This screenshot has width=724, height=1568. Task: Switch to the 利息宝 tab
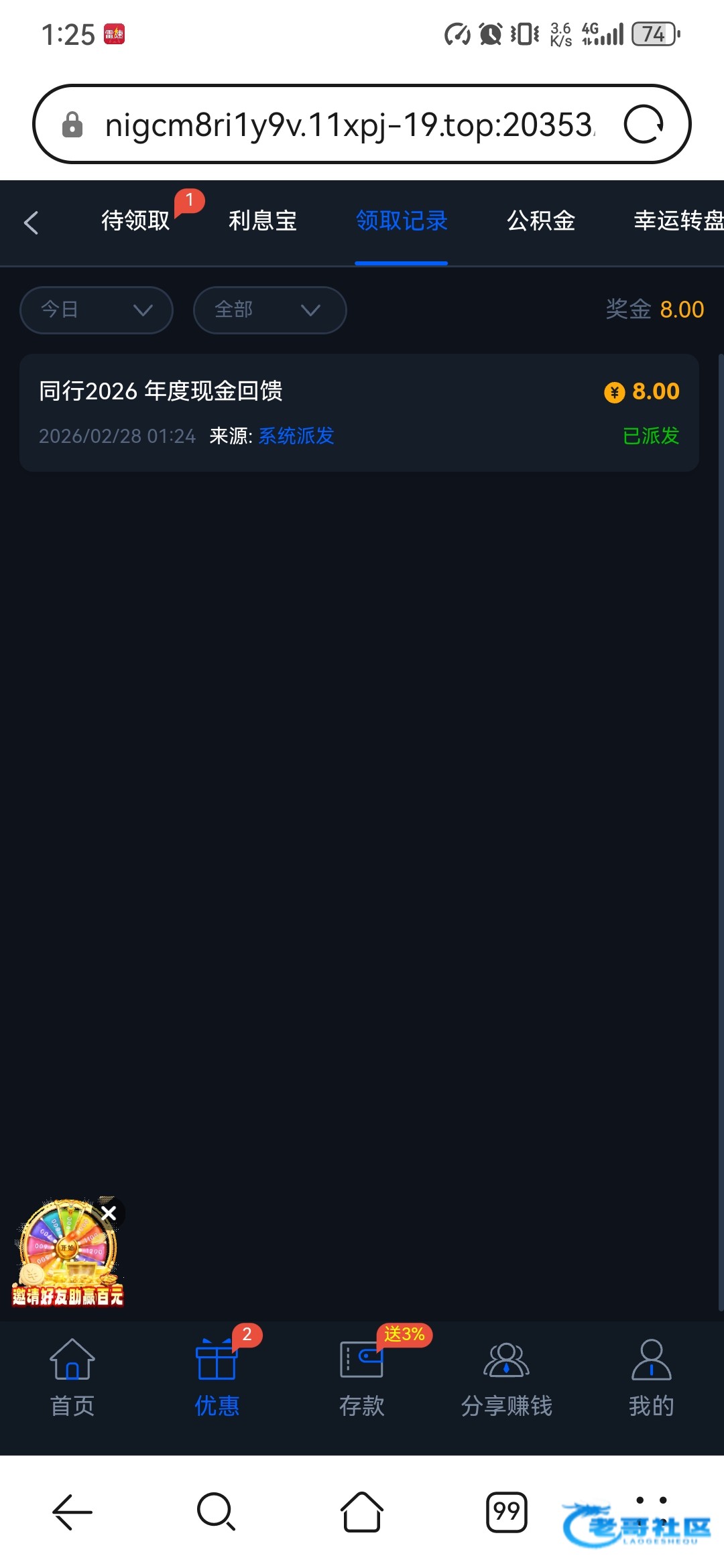point(262,220)
